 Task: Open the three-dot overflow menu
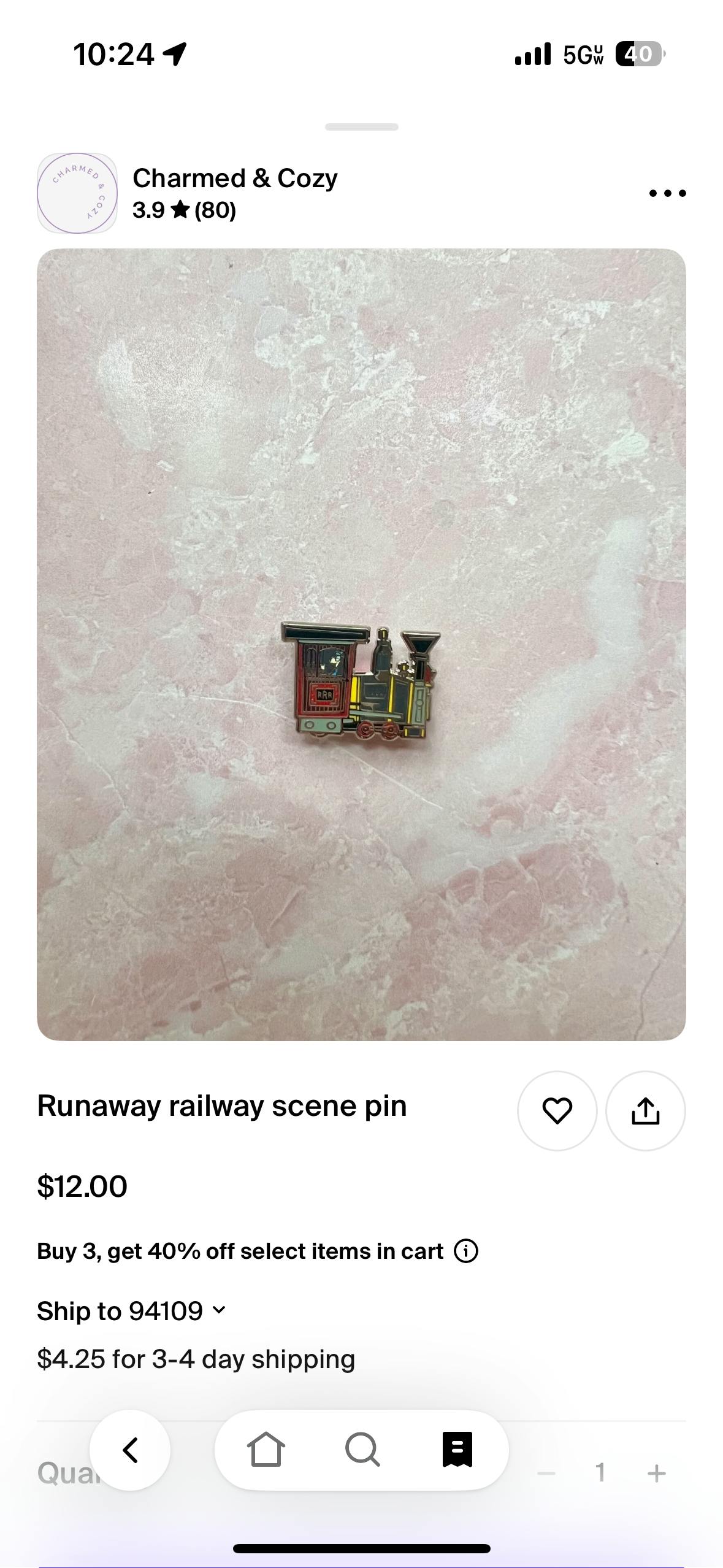[x=667, y=193]
